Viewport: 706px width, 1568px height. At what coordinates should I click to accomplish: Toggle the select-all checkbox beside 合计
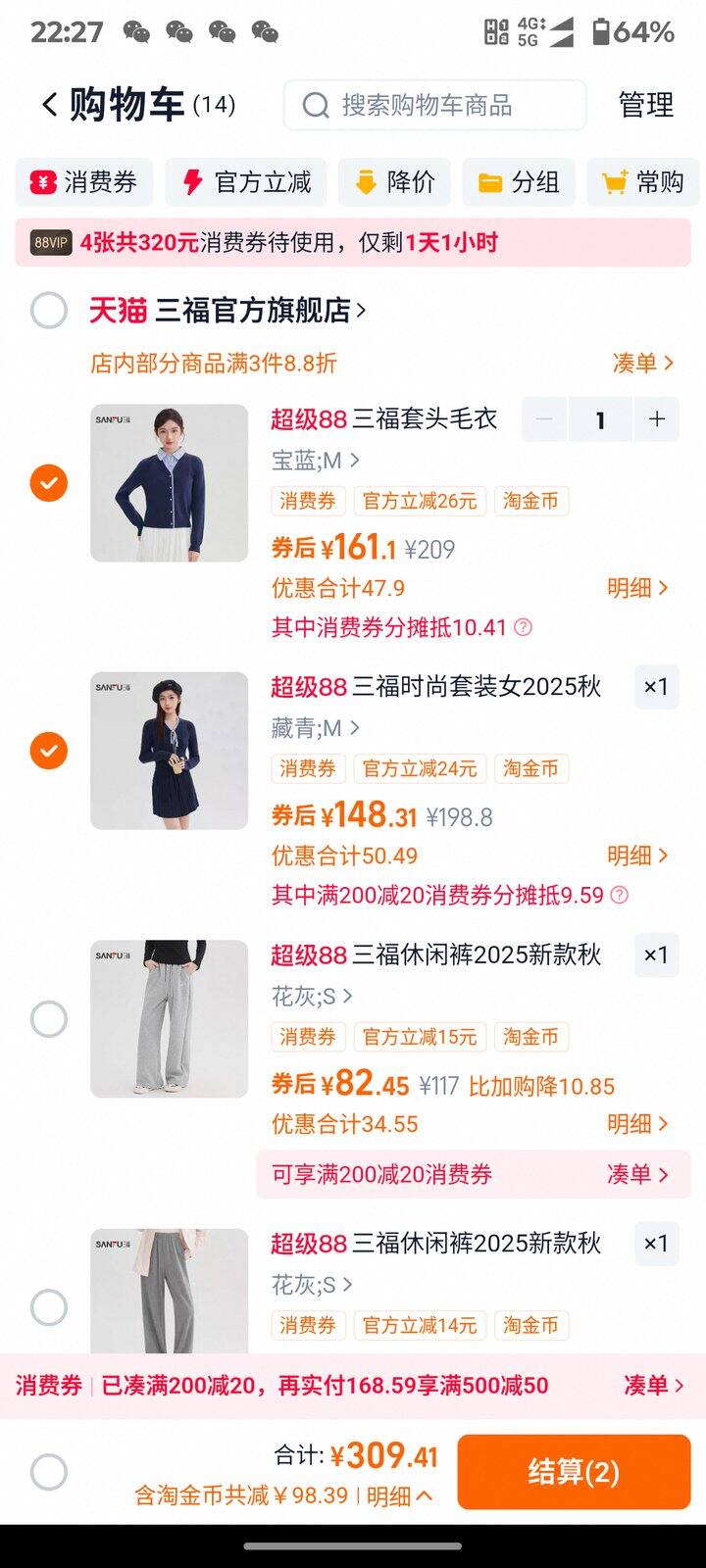tap(49, 1471)
